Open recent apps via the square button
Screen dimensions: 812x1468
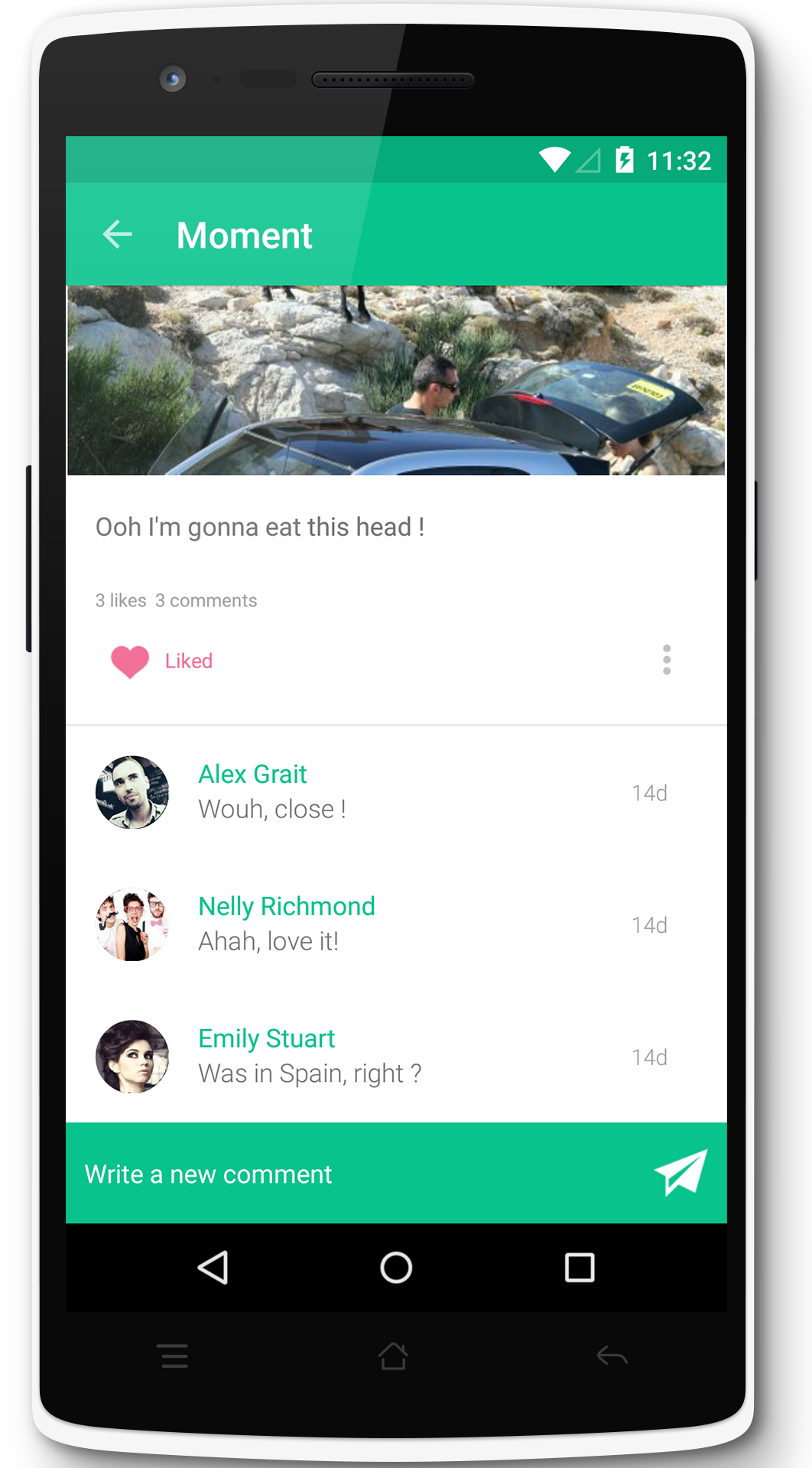coord(580,1268)
